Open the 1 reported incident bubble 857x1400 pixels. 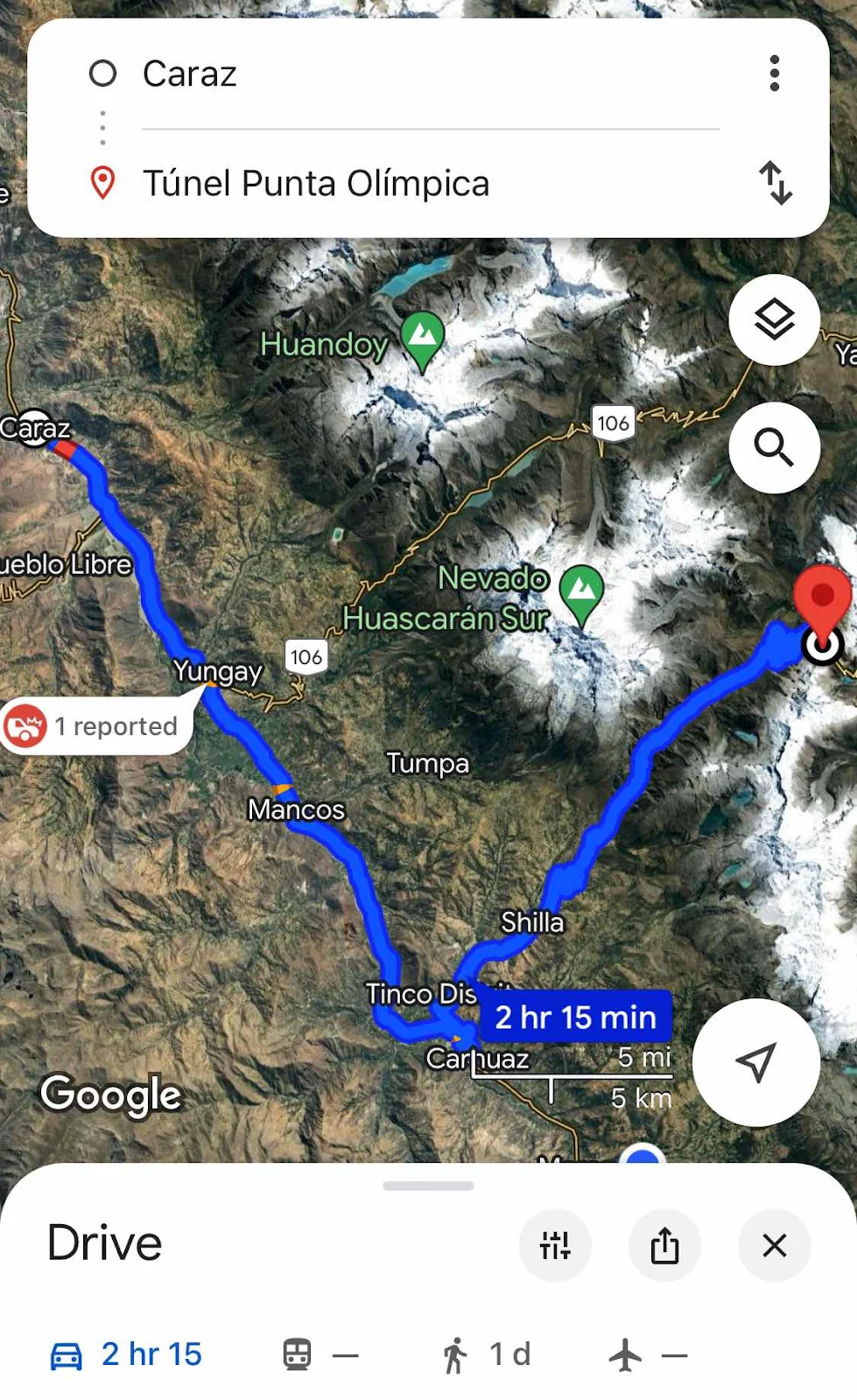coord(96,726)
